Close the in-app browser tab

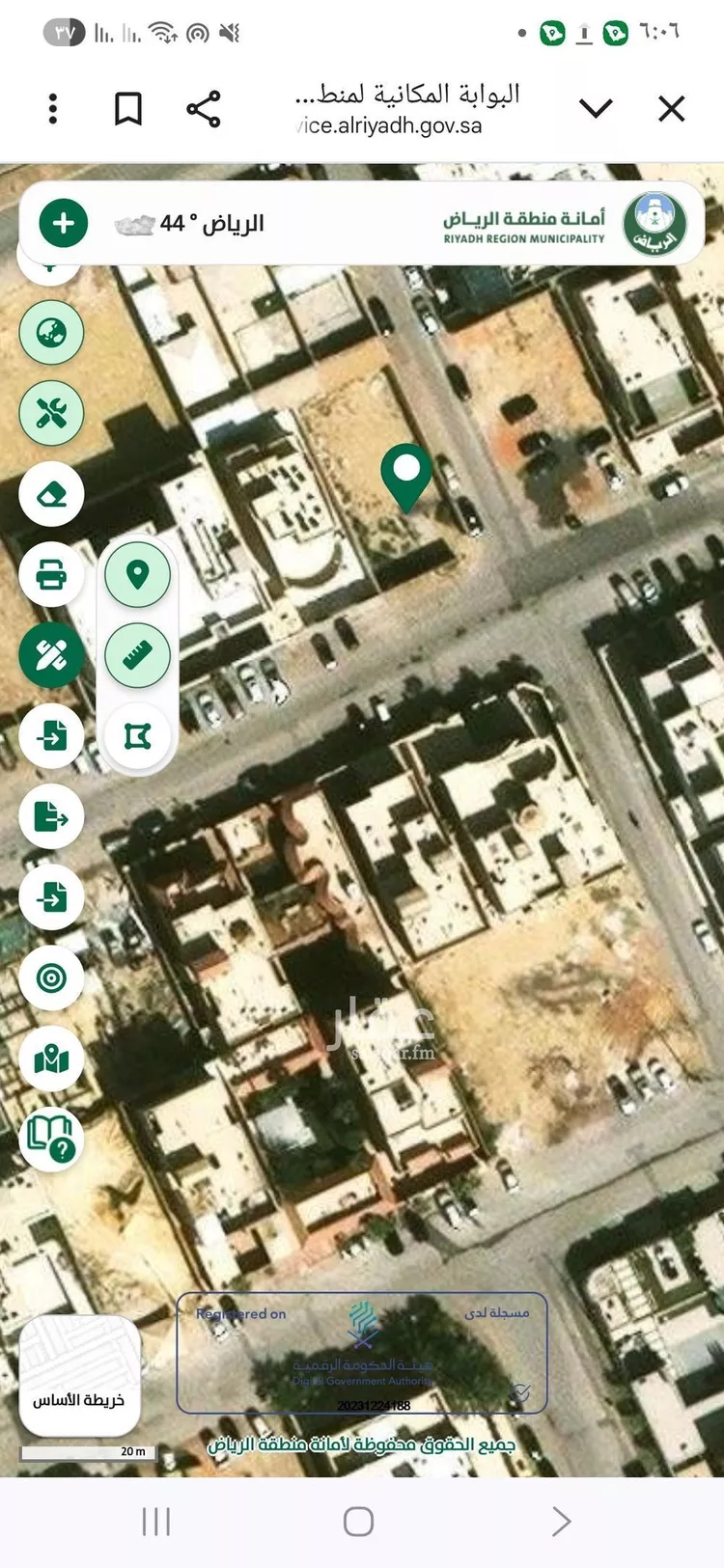point(671,108)
